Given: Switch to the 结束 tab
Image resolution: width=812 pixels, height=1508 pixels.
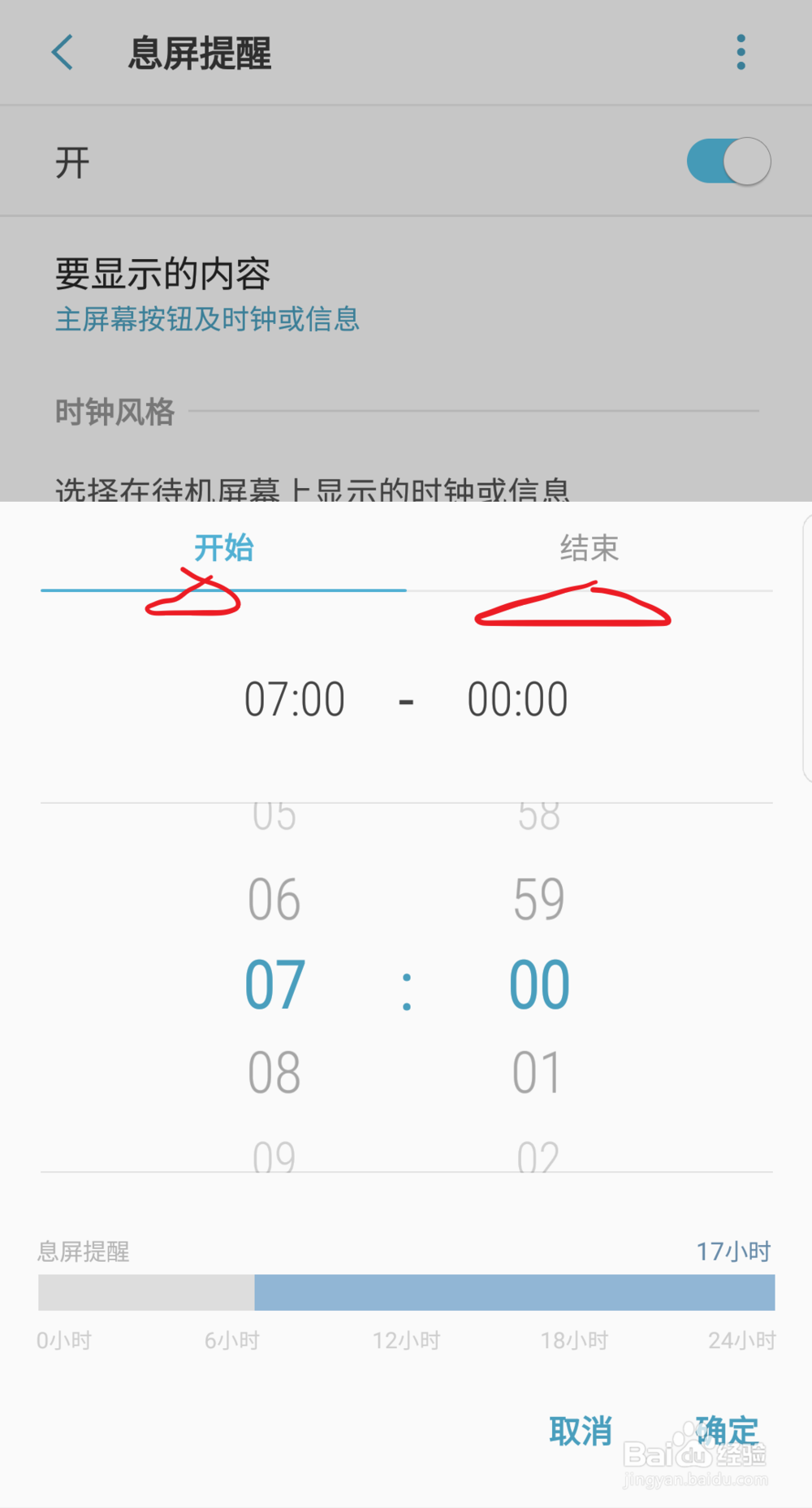Looking at the screenshot, I should pyautogui.click(x=589, y=549).
